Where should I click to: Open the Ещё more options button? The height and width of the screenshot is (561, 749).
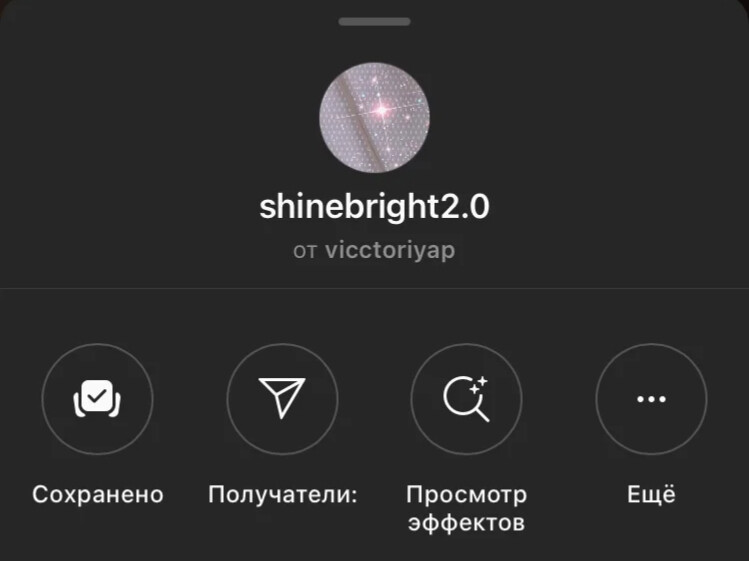[651, 399]
